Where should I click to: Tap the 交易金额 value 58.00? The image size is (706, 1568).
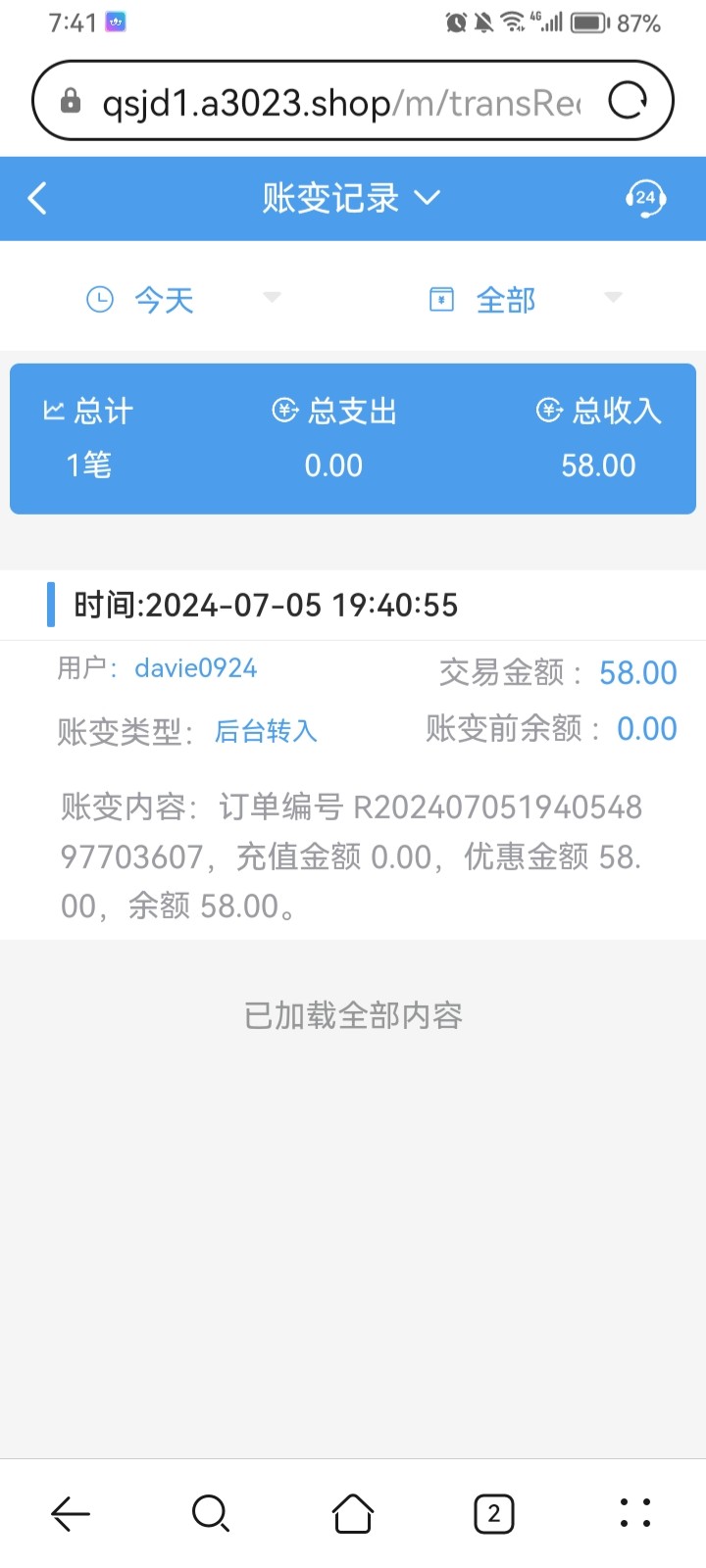pyautogui.click(x=636, y=672)
